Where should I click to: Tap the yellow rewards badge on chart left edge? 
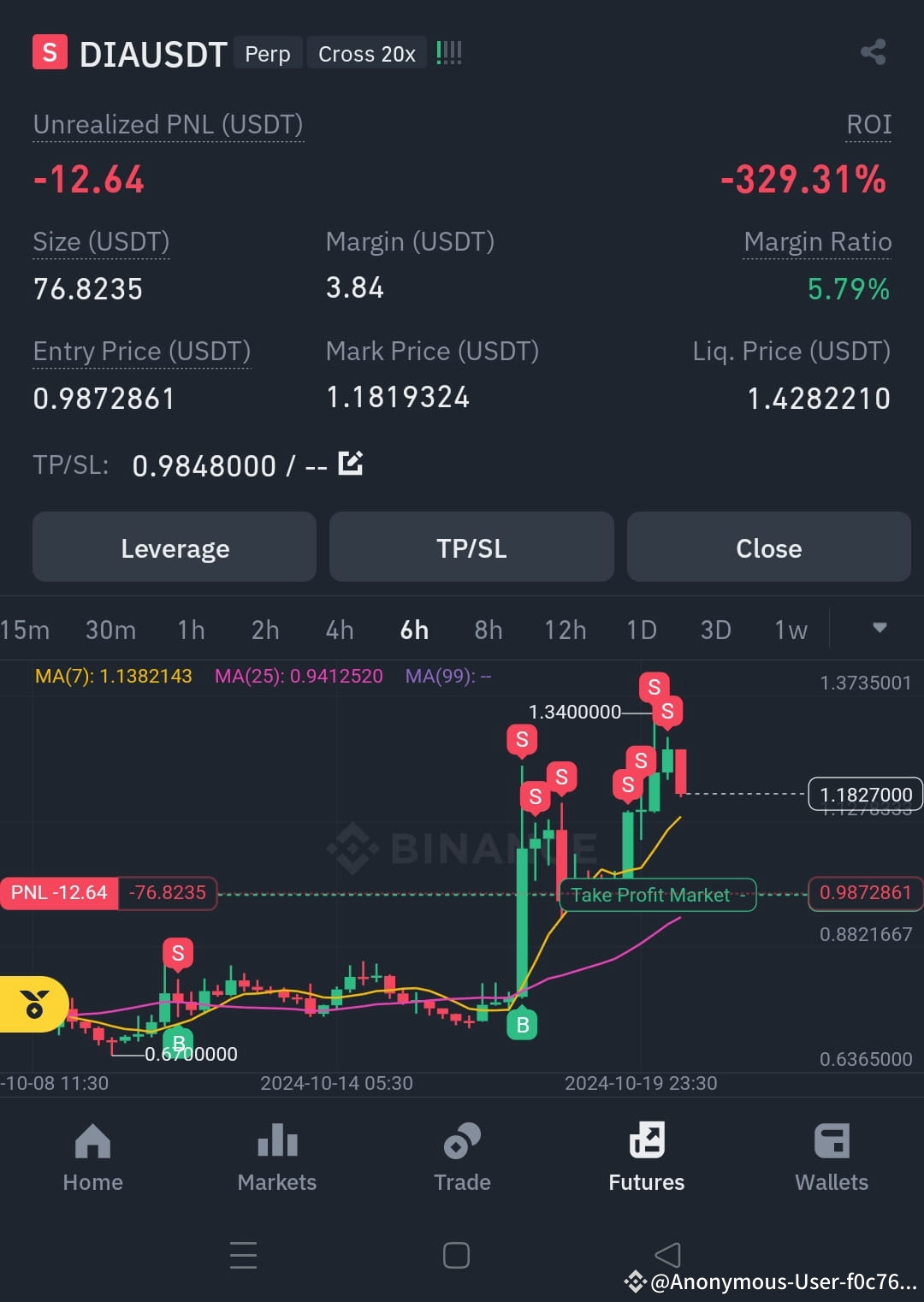[33, 1004]
